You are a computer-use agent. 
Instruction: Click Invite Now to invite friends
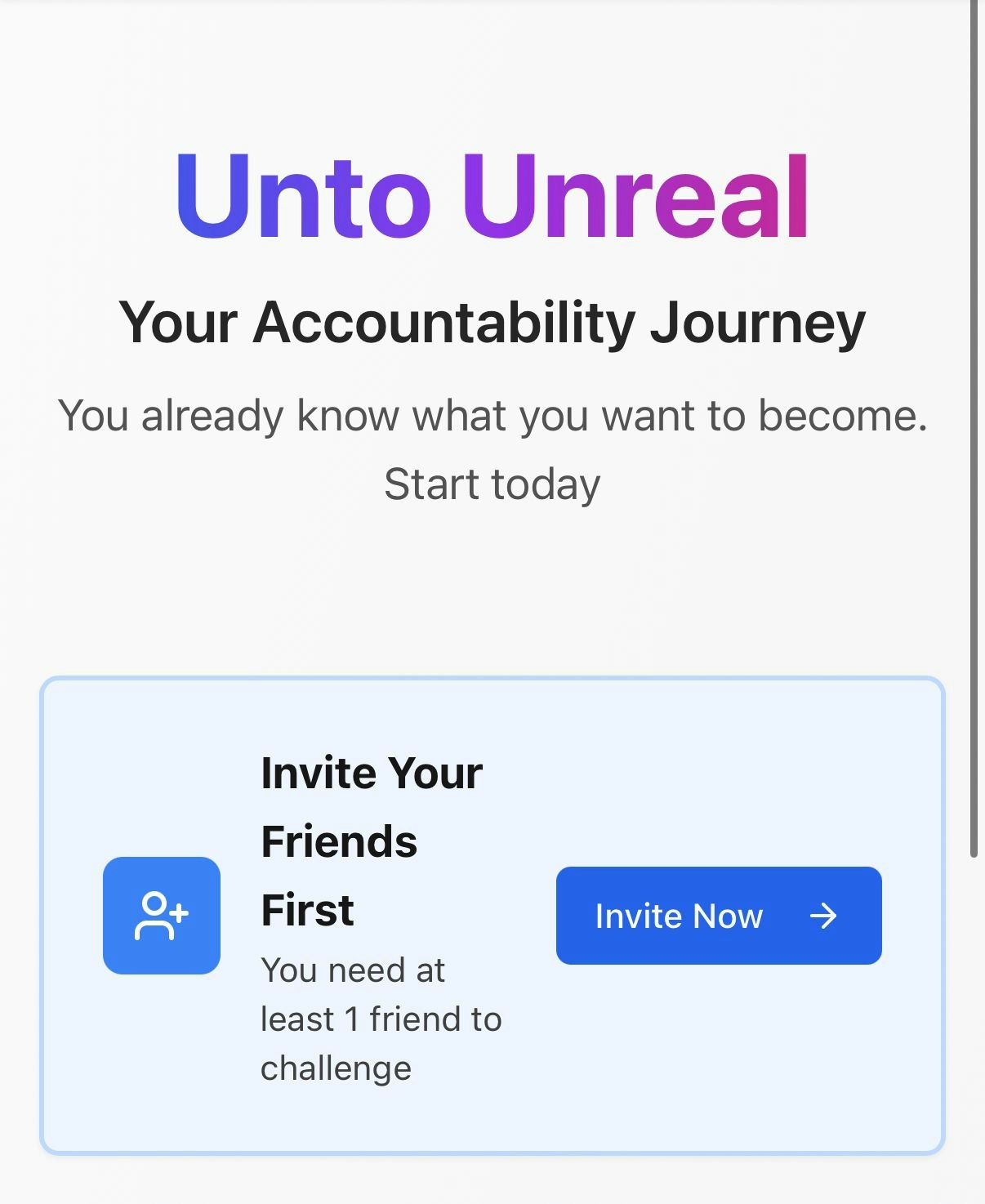(719, 916)
